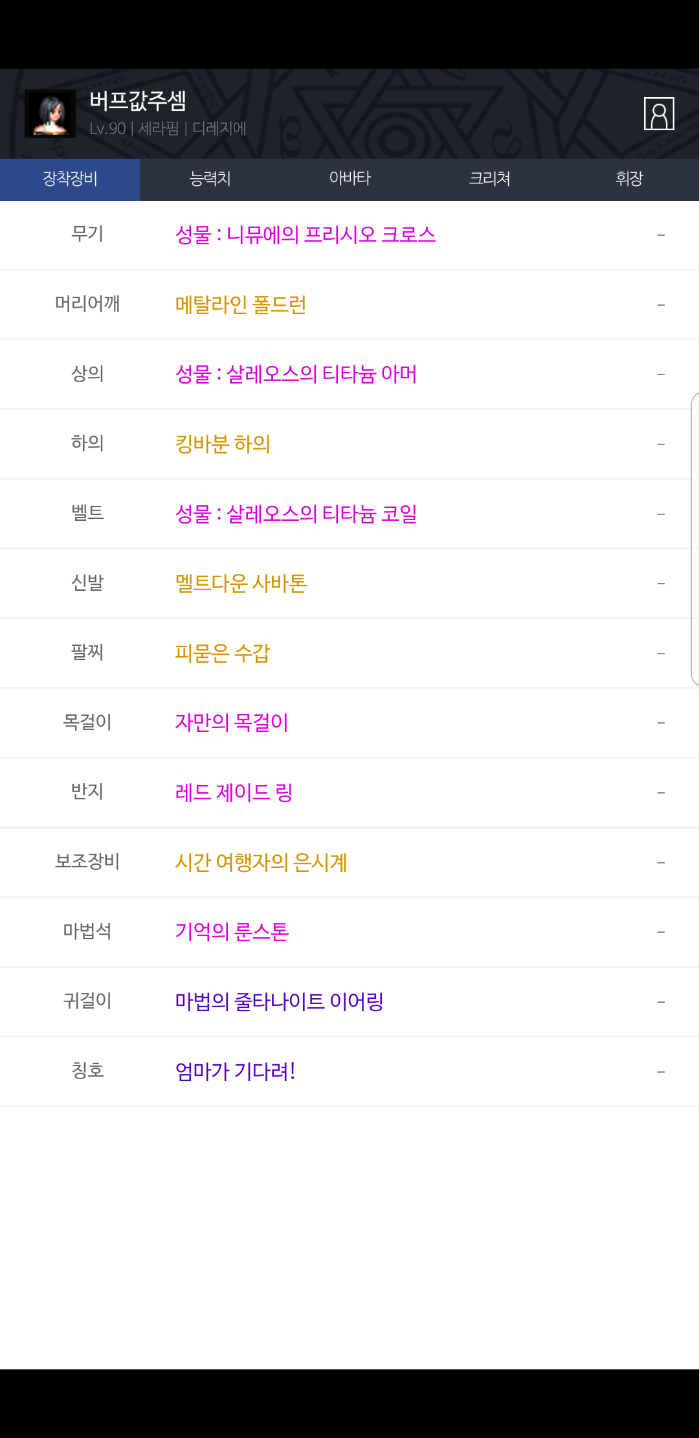Open the profile icon in the header
The width and height of the screenshot is (699, 1438).
point(659,114)
